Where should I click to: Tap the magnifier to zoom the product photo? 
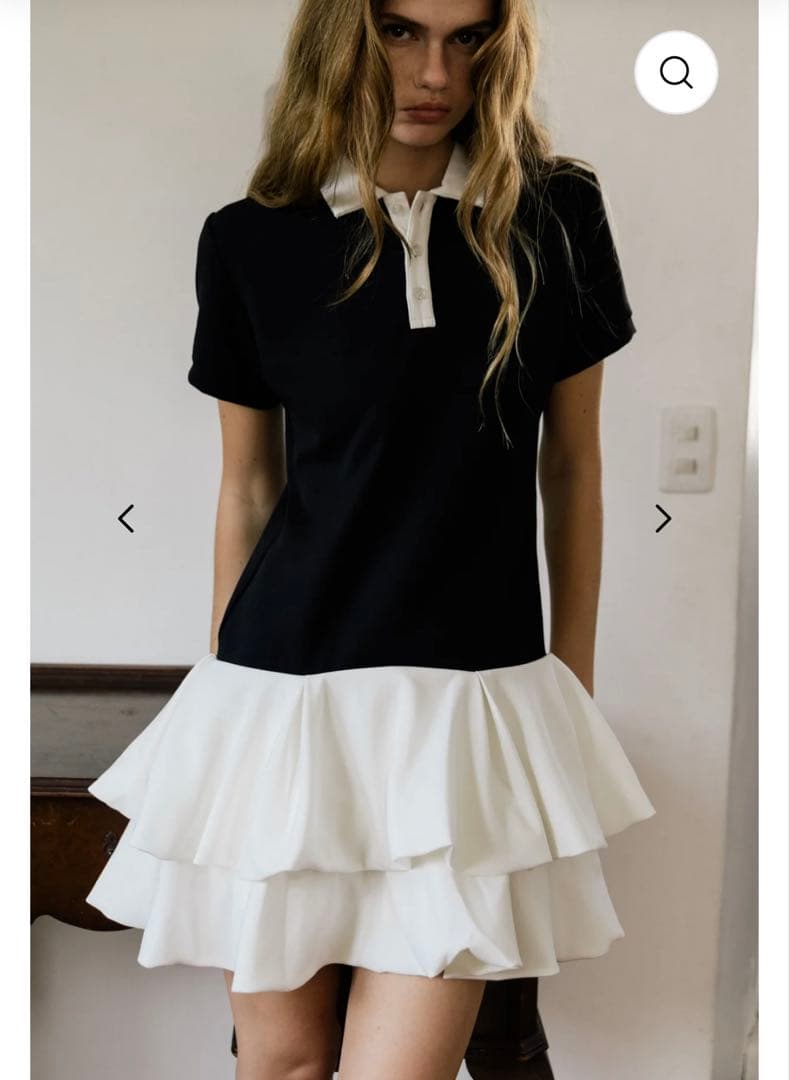point(676,72)
